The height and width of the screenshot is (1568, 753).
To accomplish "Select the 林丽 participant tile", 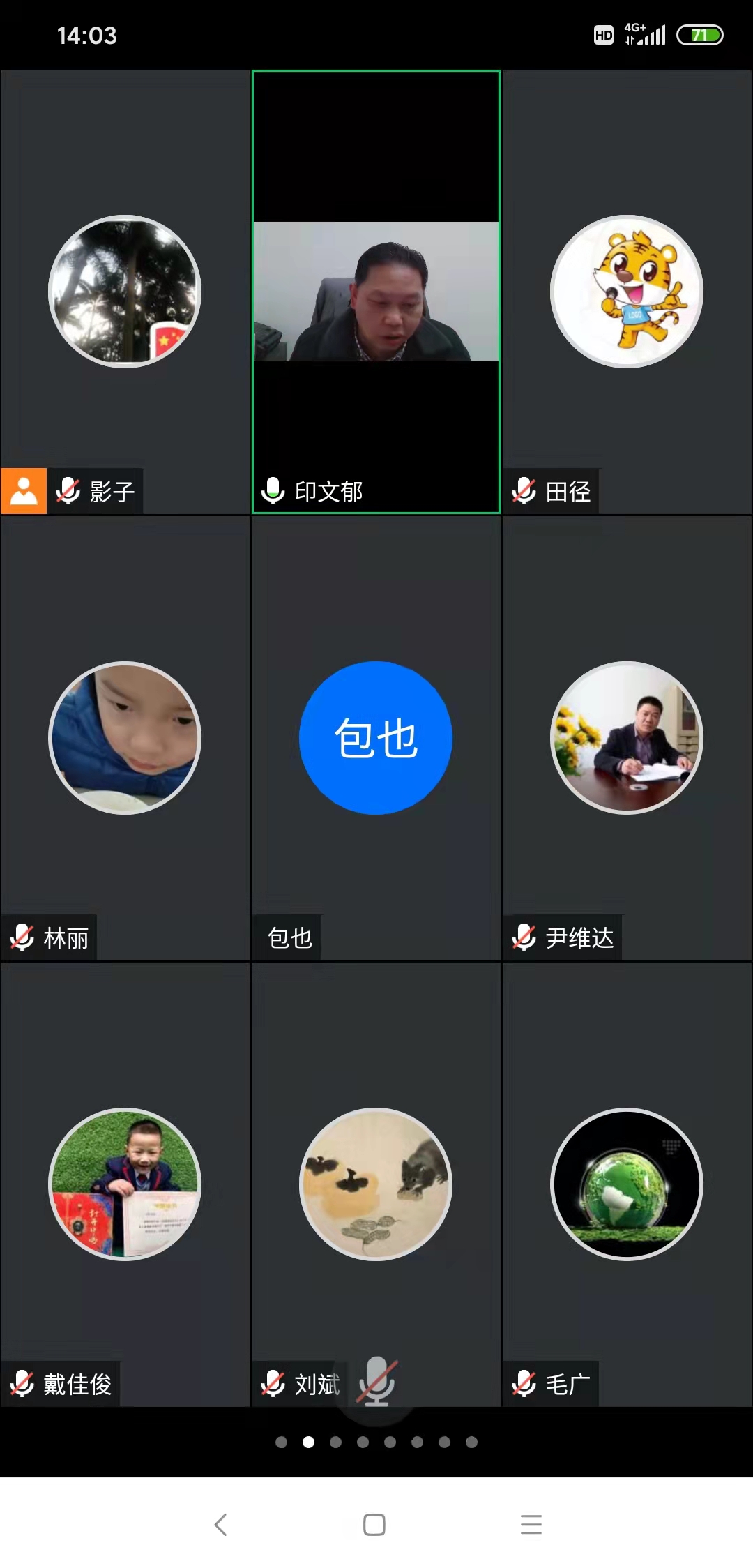I will (125, 738).
